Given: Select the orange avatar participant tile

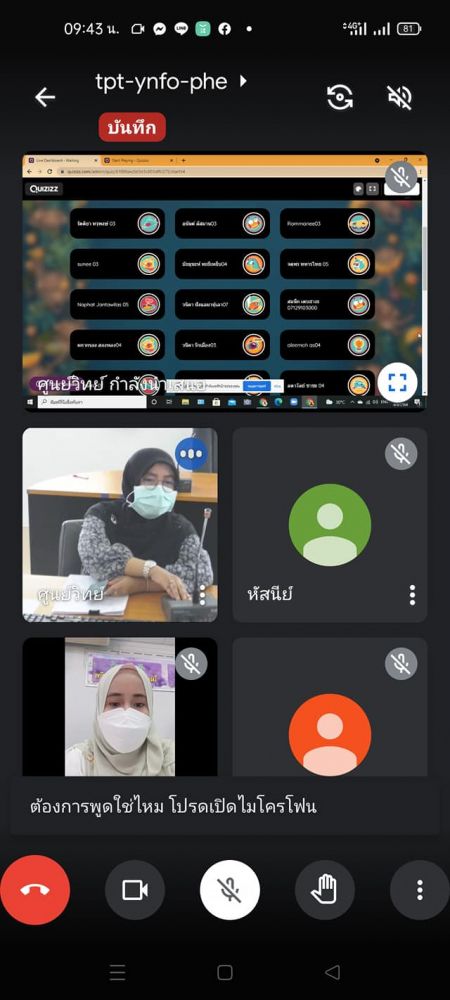Looking at the screenshot, I should point(330,707).
